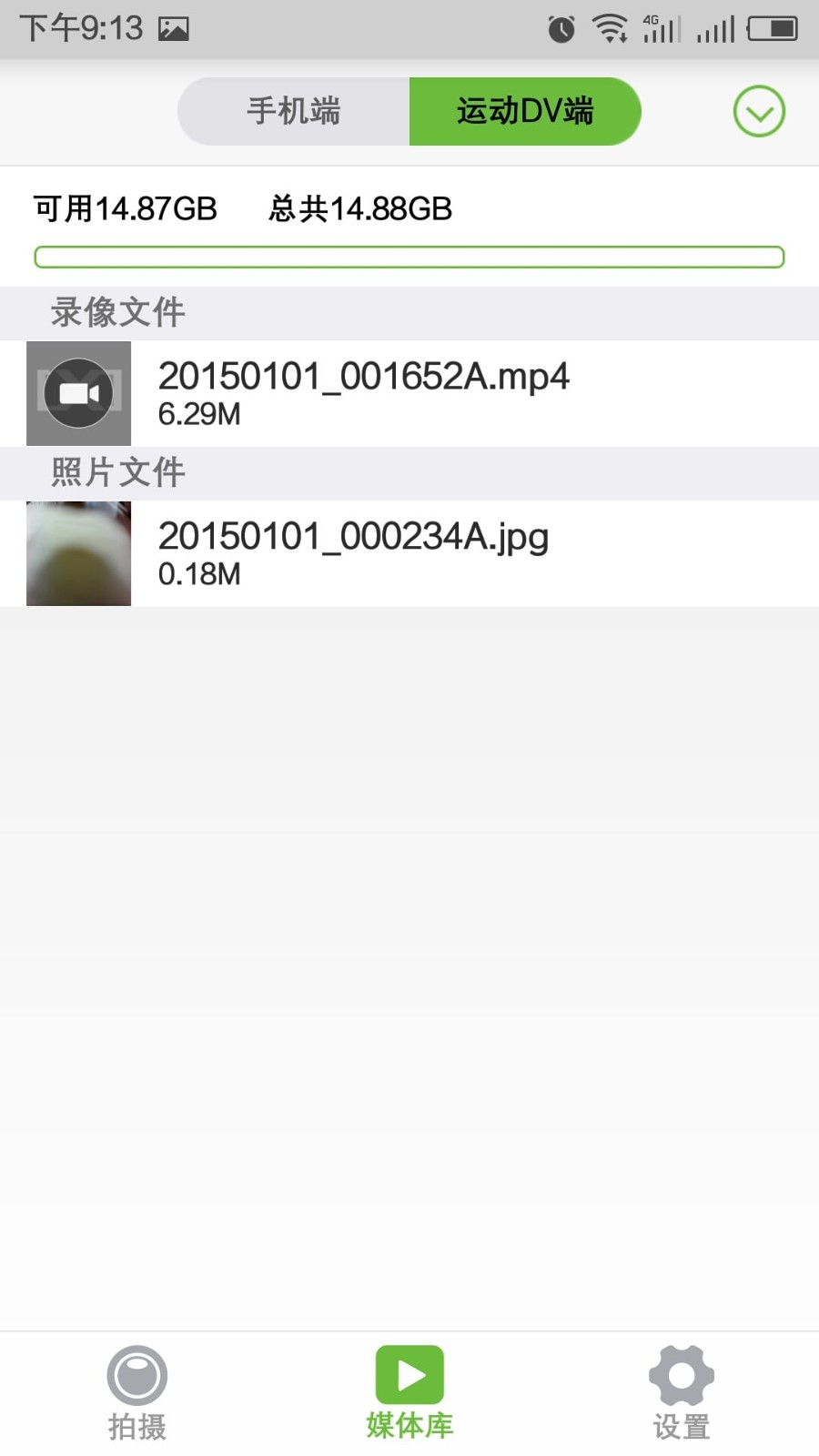Switch to the 手机端 tab
This screenshot has width=819, height=1456.
click(x=294, y=111)
